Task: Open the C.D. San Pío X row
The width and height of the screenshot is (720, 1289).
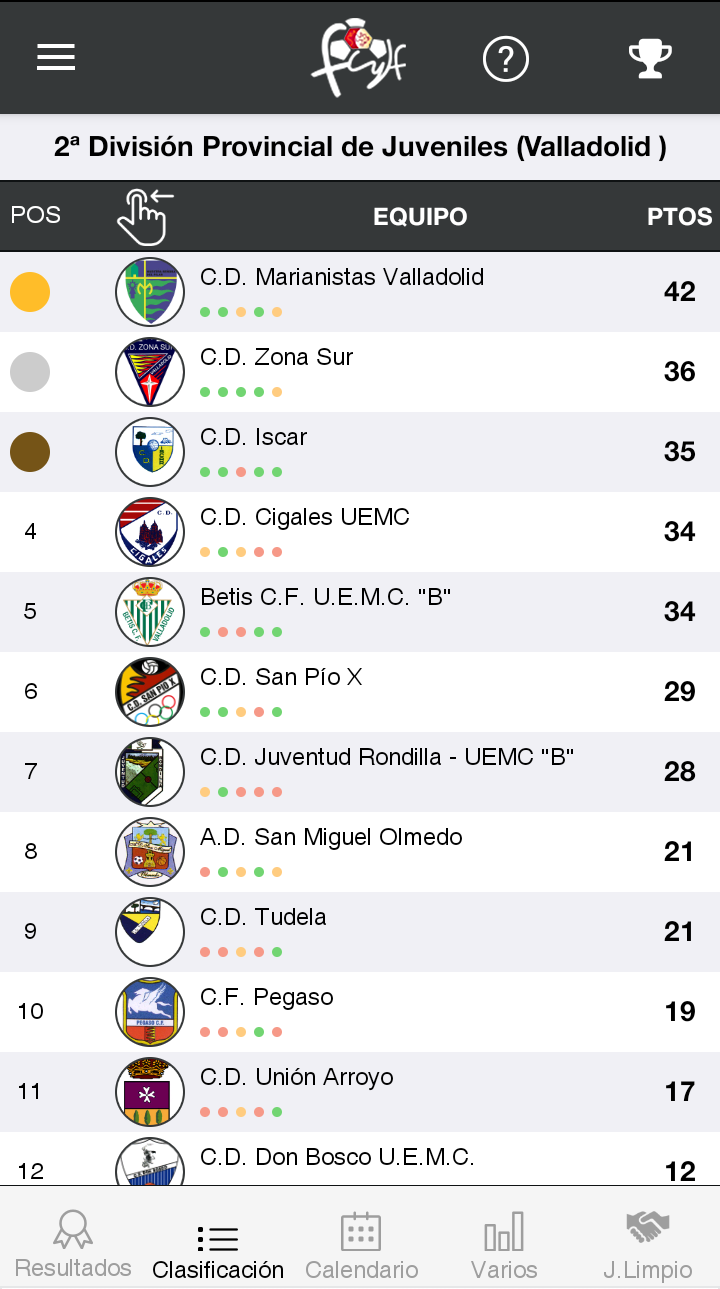Action: click(360, 692)
